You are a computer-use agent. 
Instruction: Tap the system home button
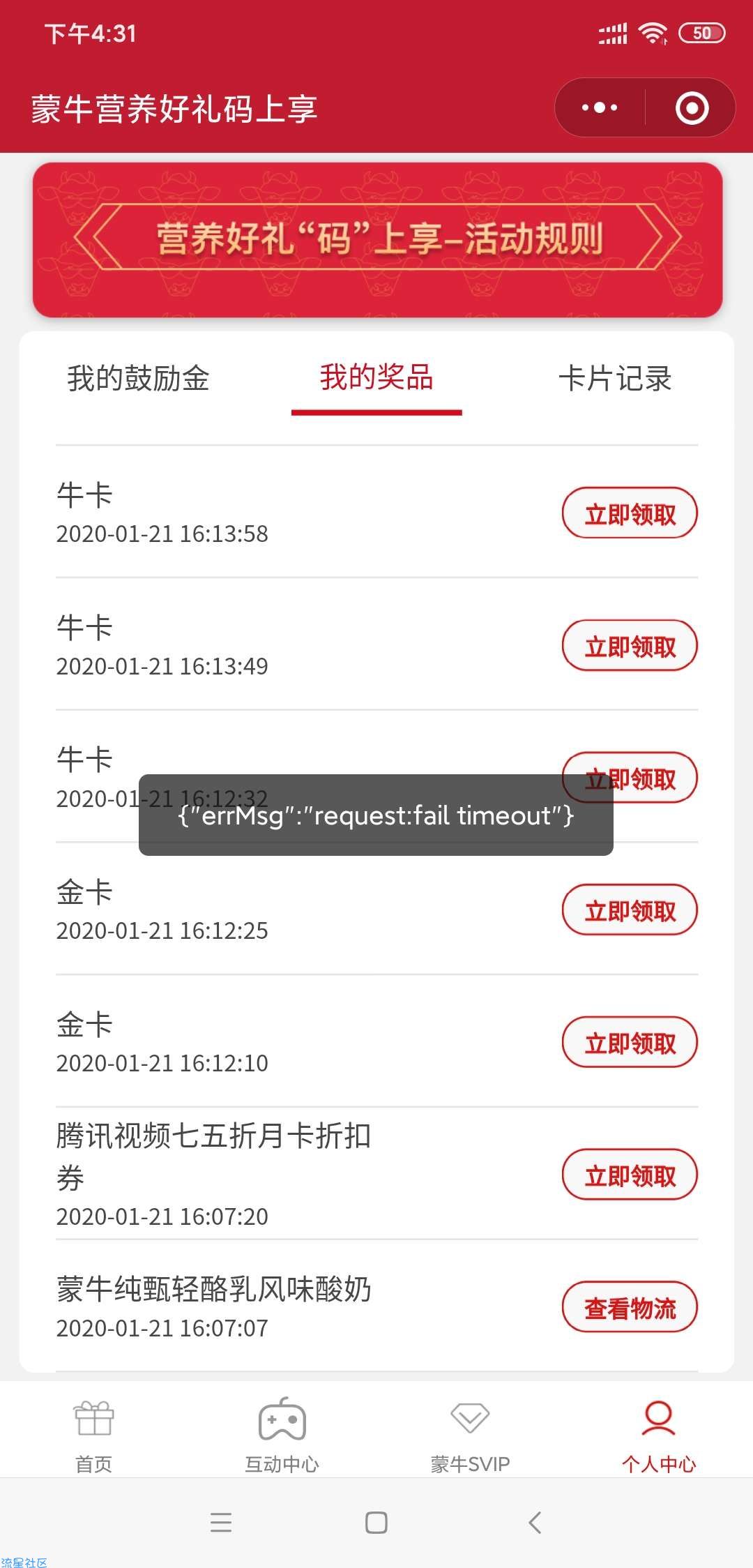click(376, 1523)
